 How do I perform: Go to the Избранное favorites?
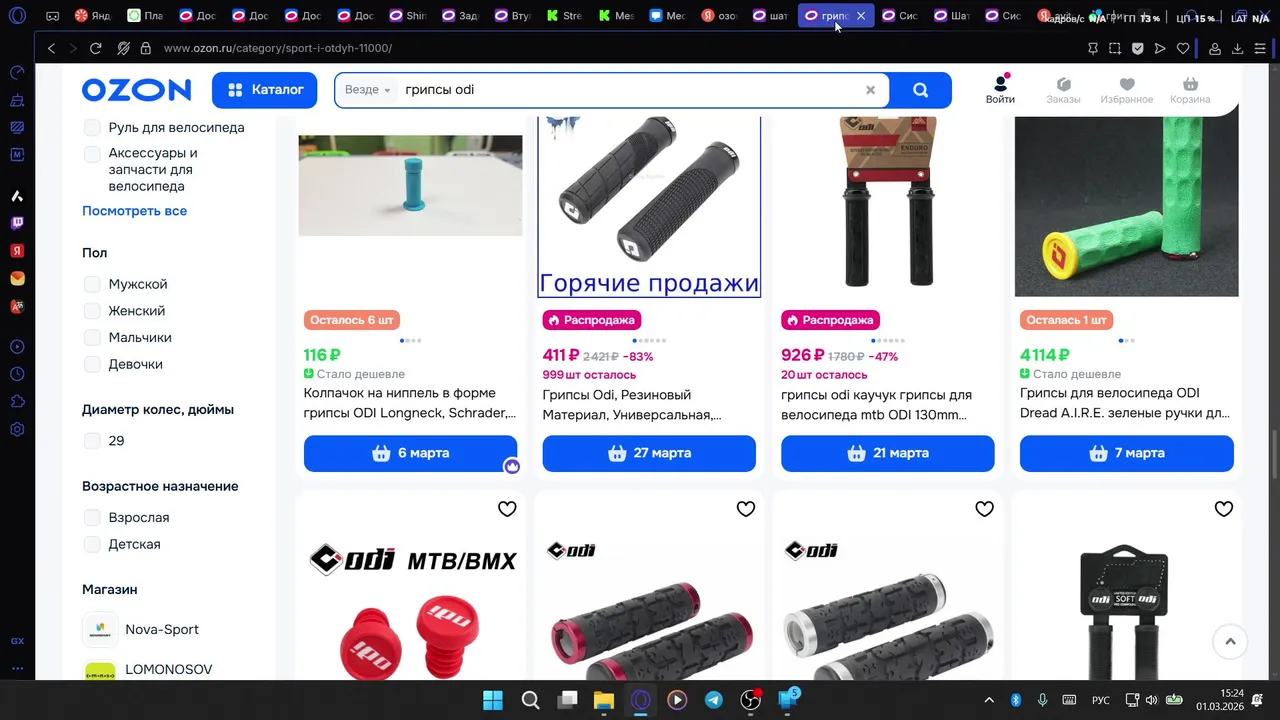click(x=1126, y=89)
